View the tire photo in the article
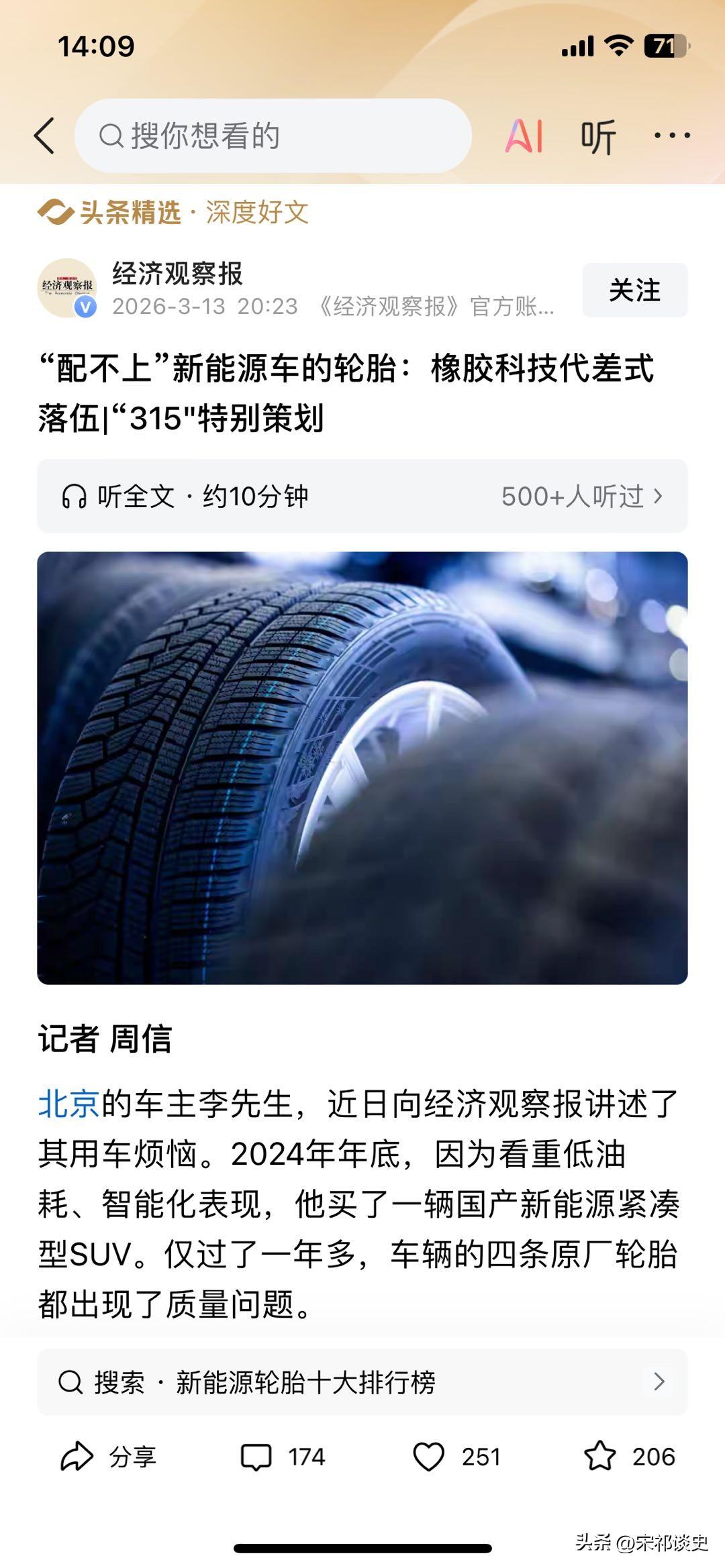 pos(362,768)
